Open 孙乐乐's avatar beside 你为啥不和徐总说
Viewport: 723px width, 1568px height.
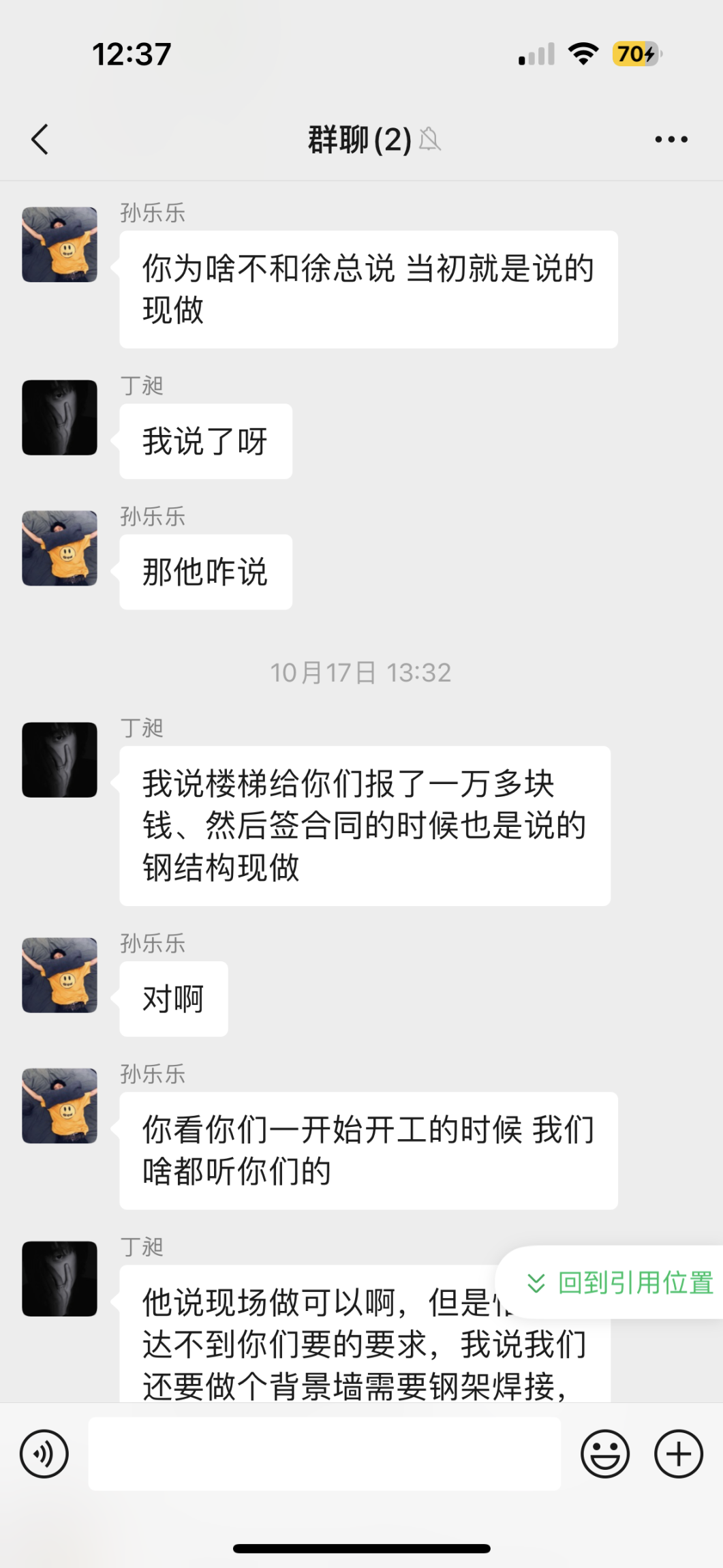click(x=60, y=245)
